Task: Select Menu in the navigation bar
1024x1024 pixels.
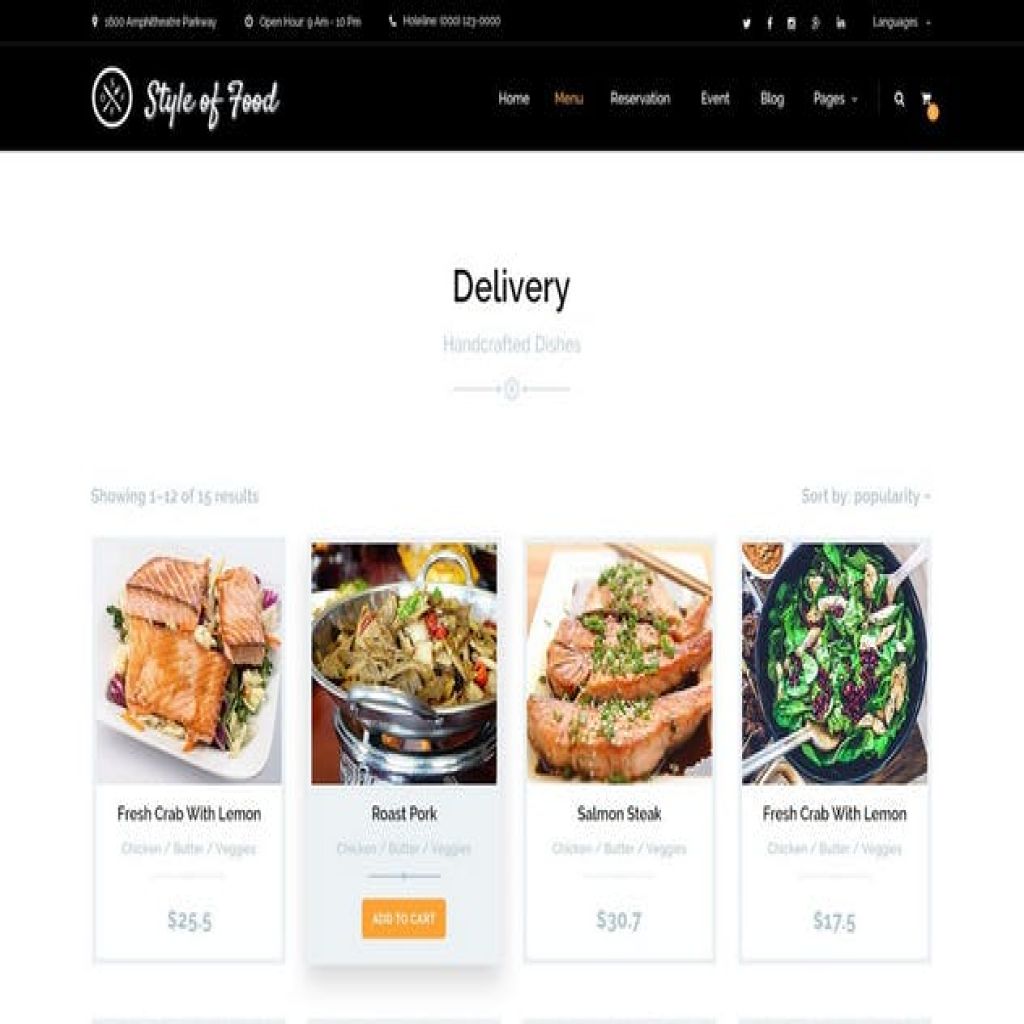Action: pos(568,99)
